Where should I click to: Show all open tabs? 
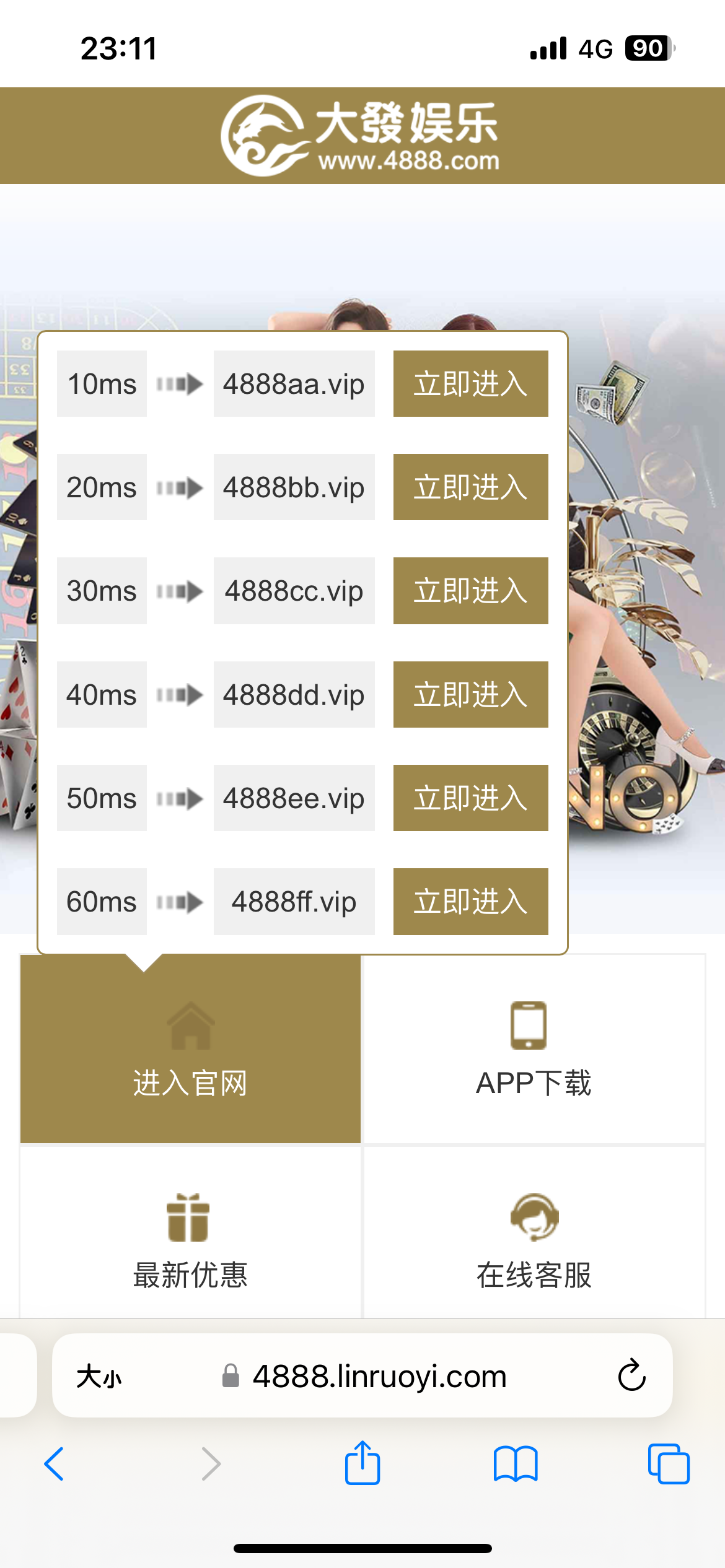668,1464
